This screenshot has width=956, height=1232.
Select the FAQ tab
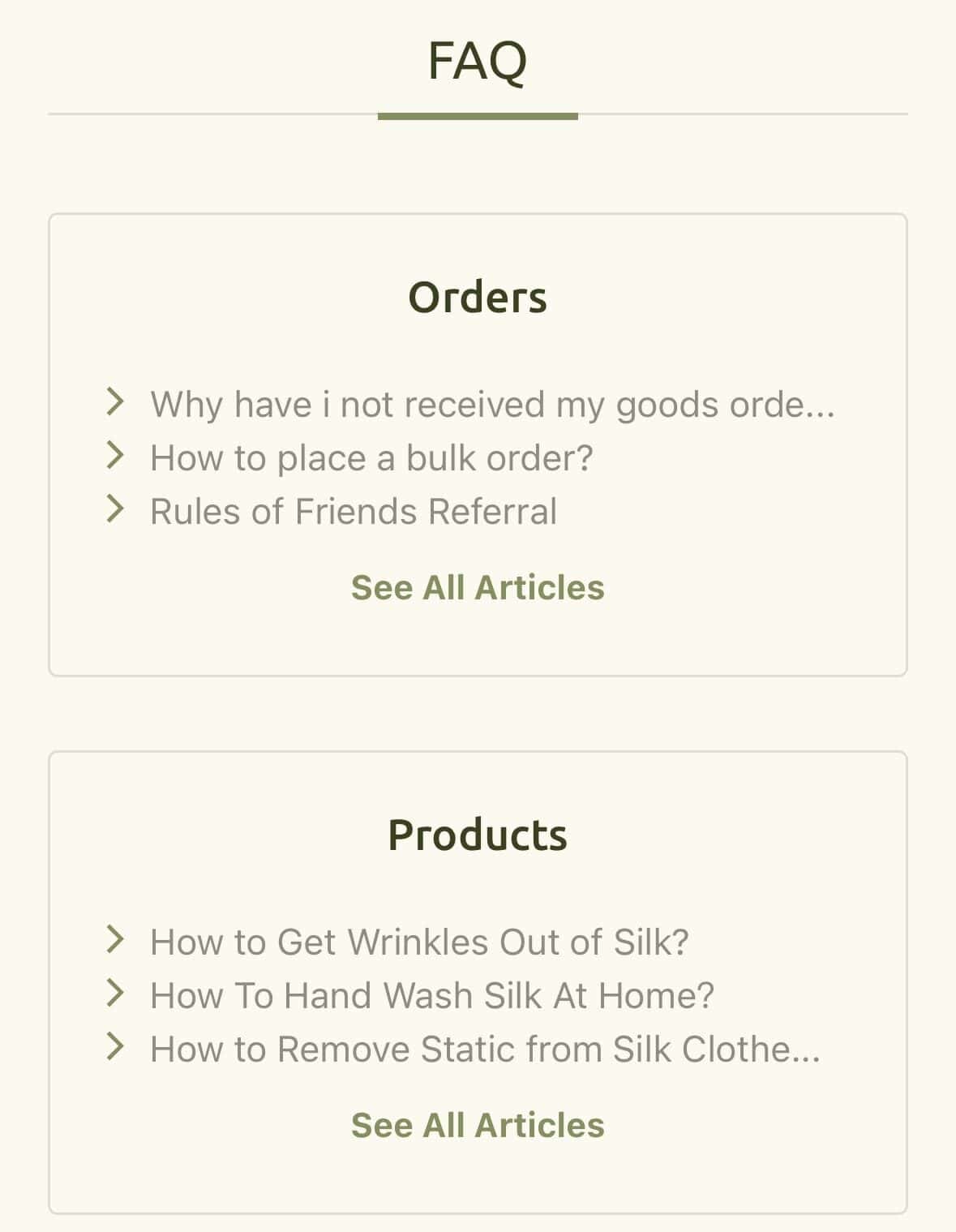coord(478,62)
